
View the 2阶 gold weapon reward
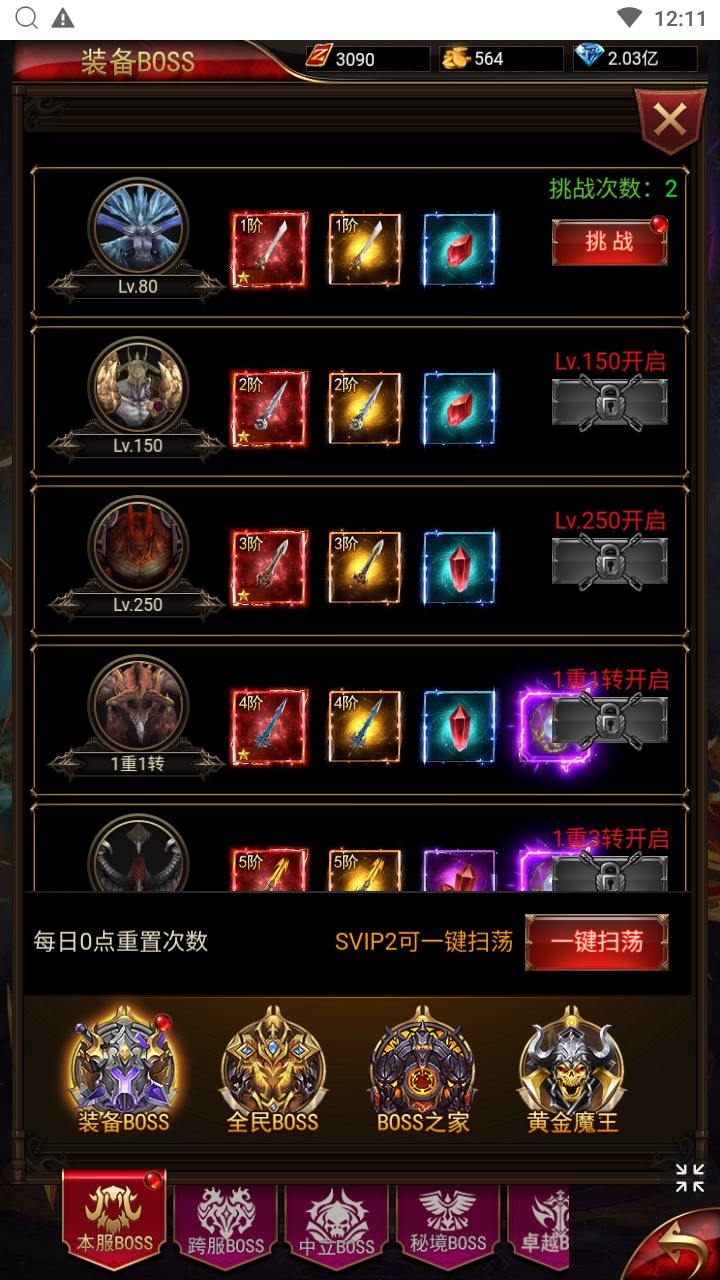tap(364, 408)
